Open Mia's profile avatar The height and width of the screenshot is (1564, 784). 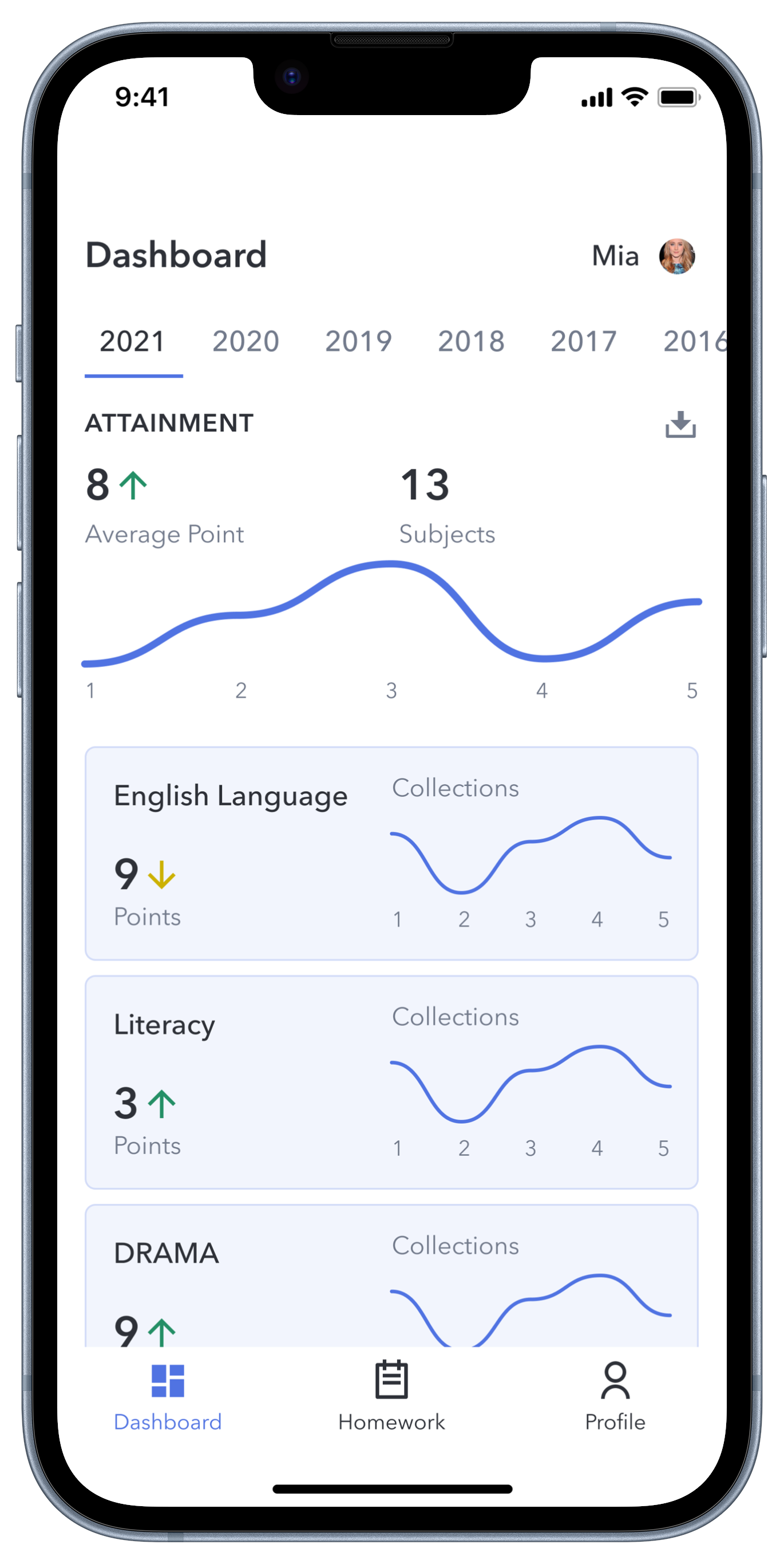[x=676, y=255]
